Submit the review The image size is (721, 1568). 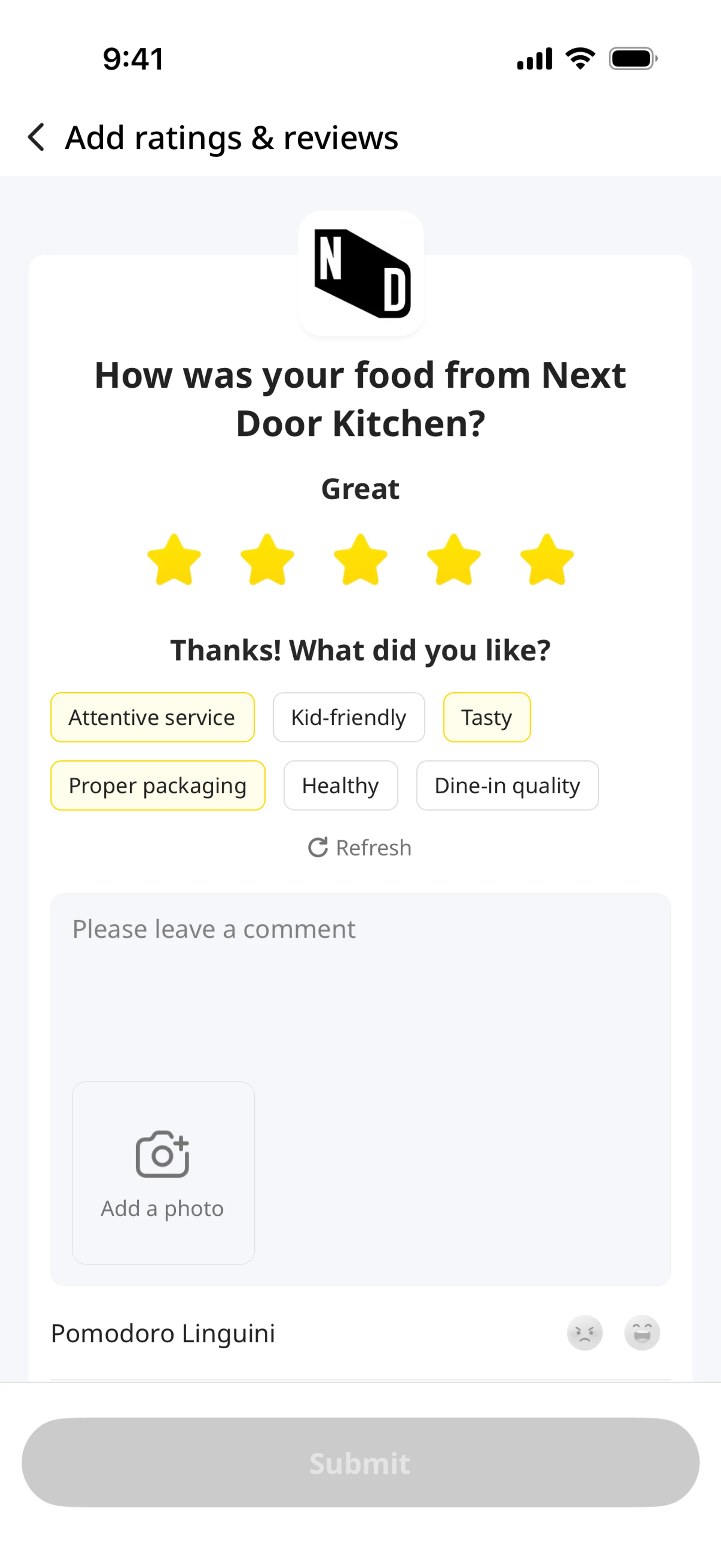360,1462
